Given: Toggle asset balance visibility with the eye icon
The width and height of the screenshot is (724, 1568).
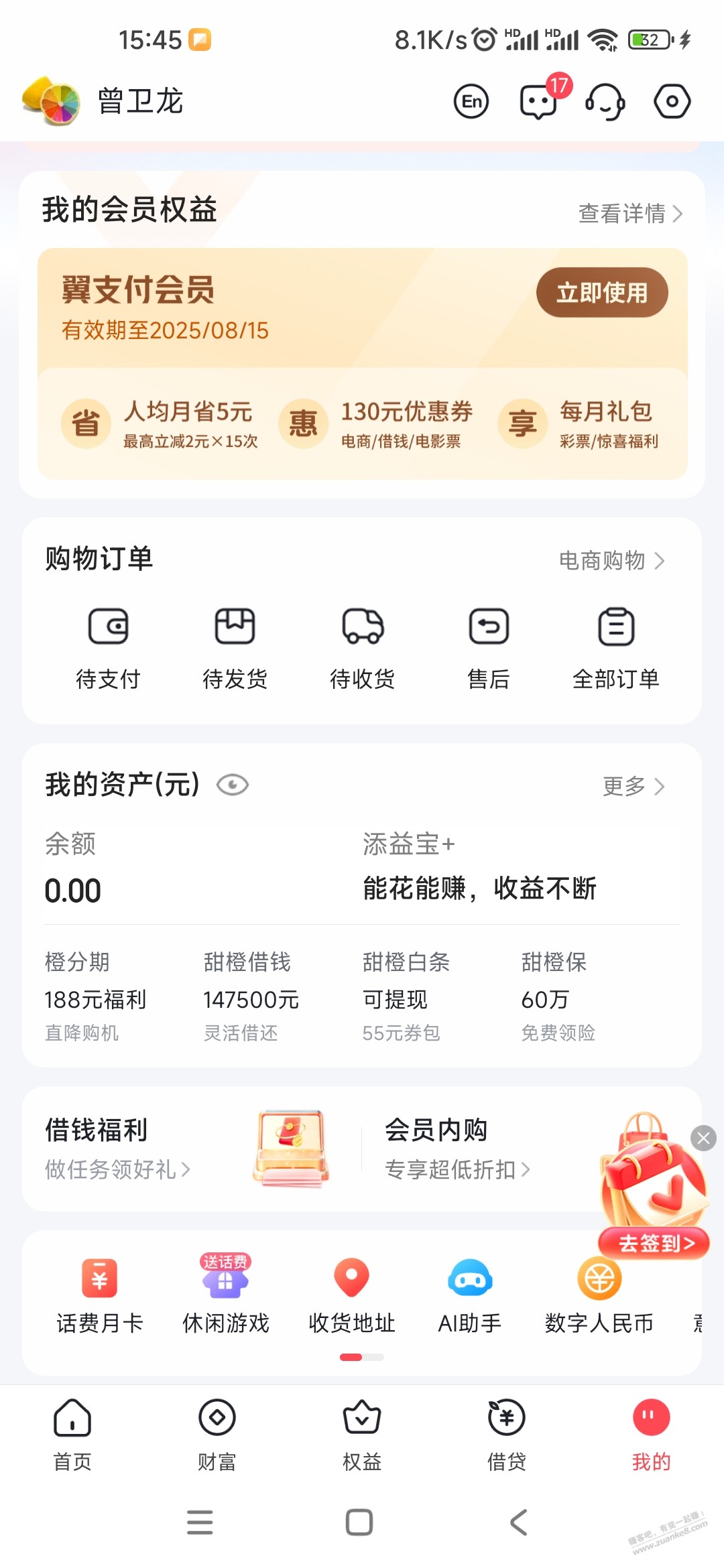Looking at the screenshot, I should coord(233,785).
